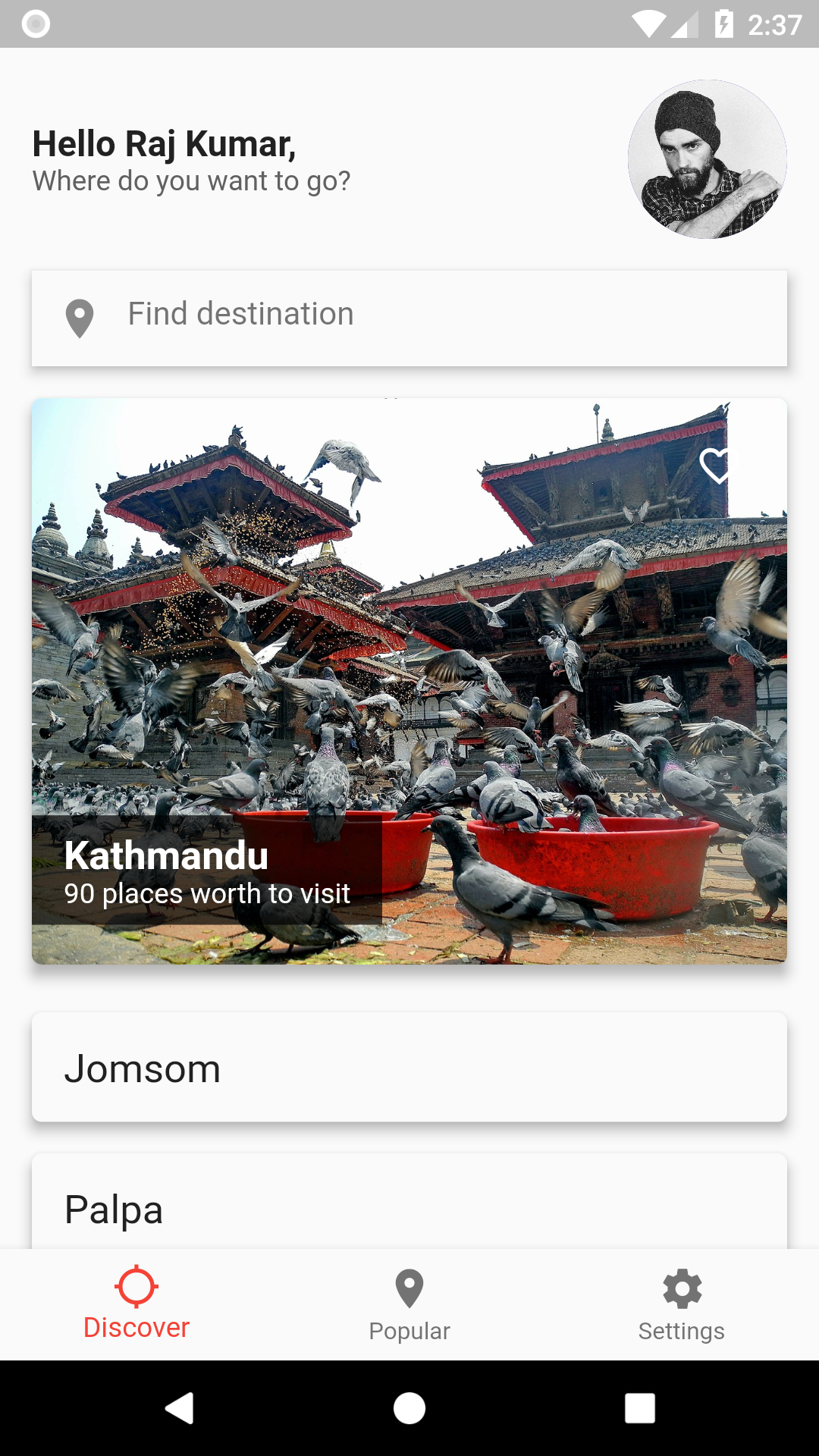Go to the Settings tab

(x=682, y=1304)
